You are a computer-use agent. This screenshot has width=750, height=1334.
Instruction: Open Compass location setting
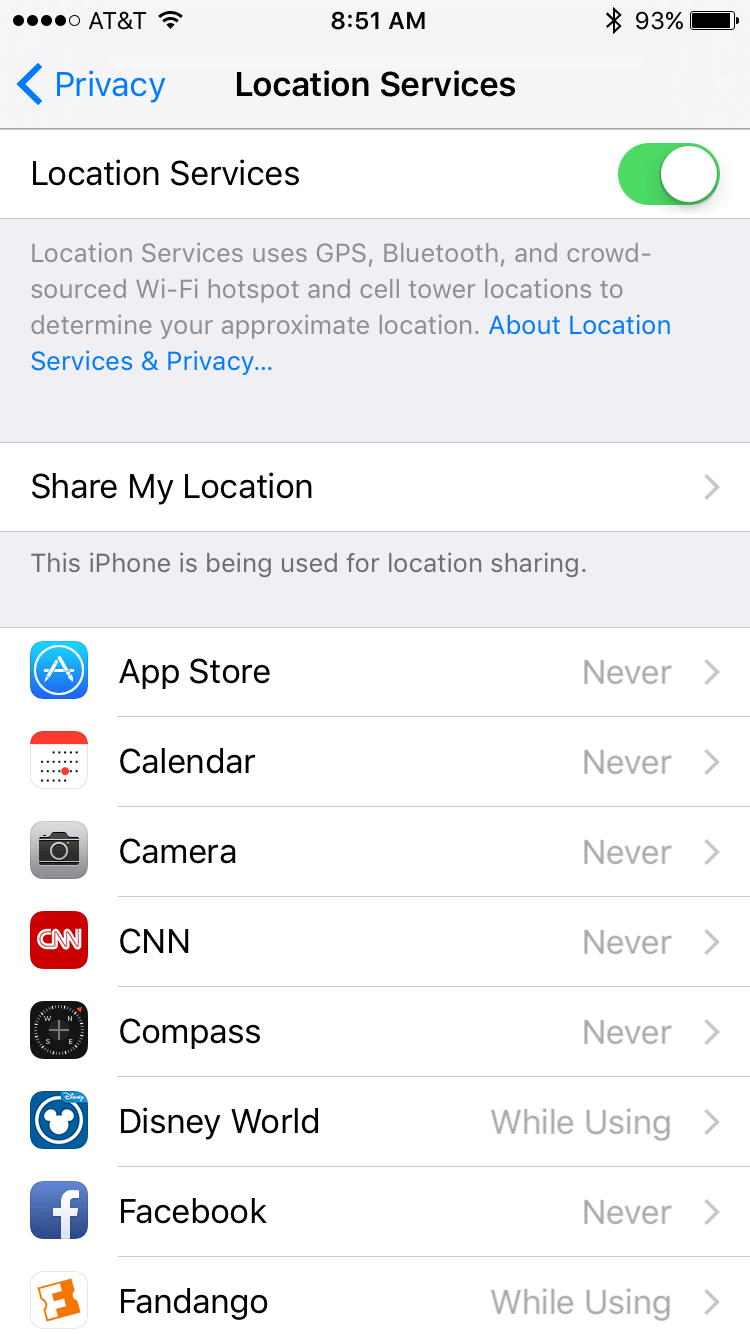(x=375, y=1032)
